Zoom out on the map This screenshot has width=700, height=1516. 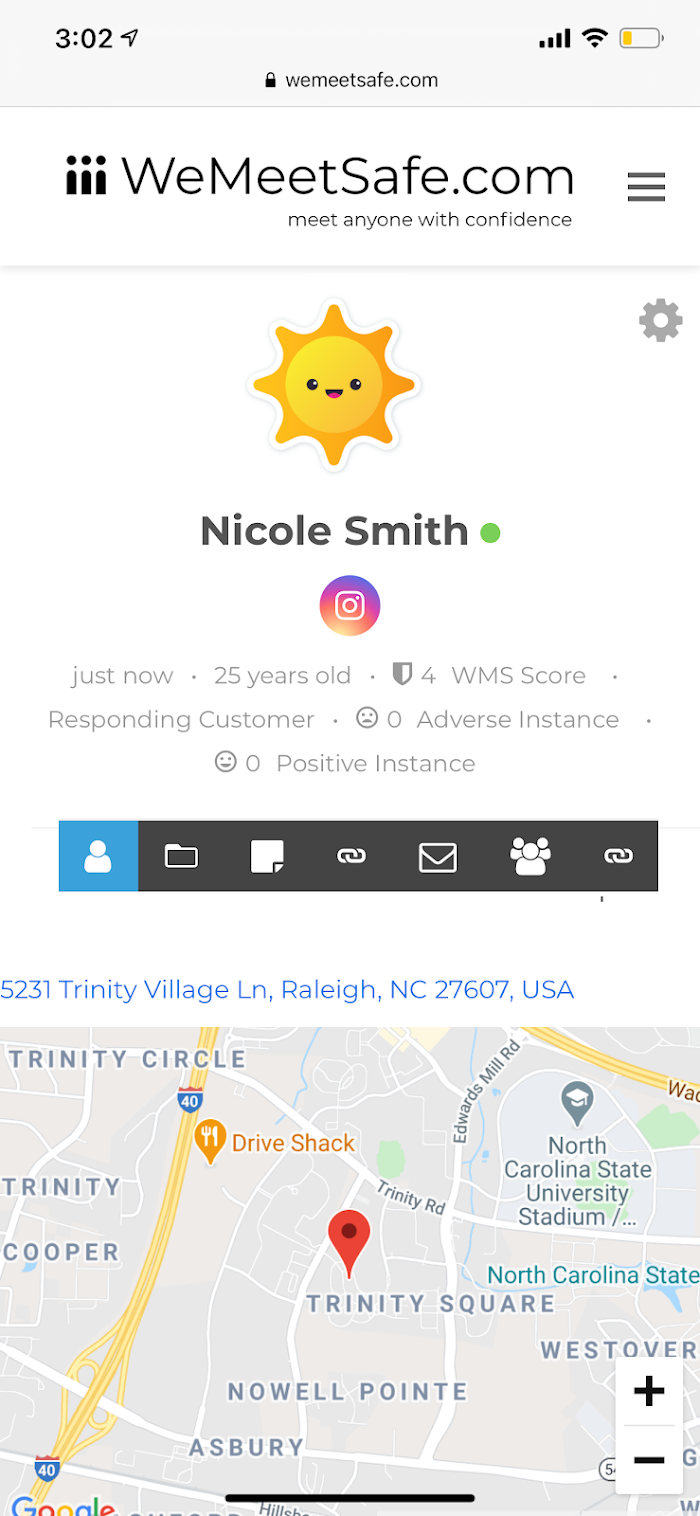(x=649, y=1460)
